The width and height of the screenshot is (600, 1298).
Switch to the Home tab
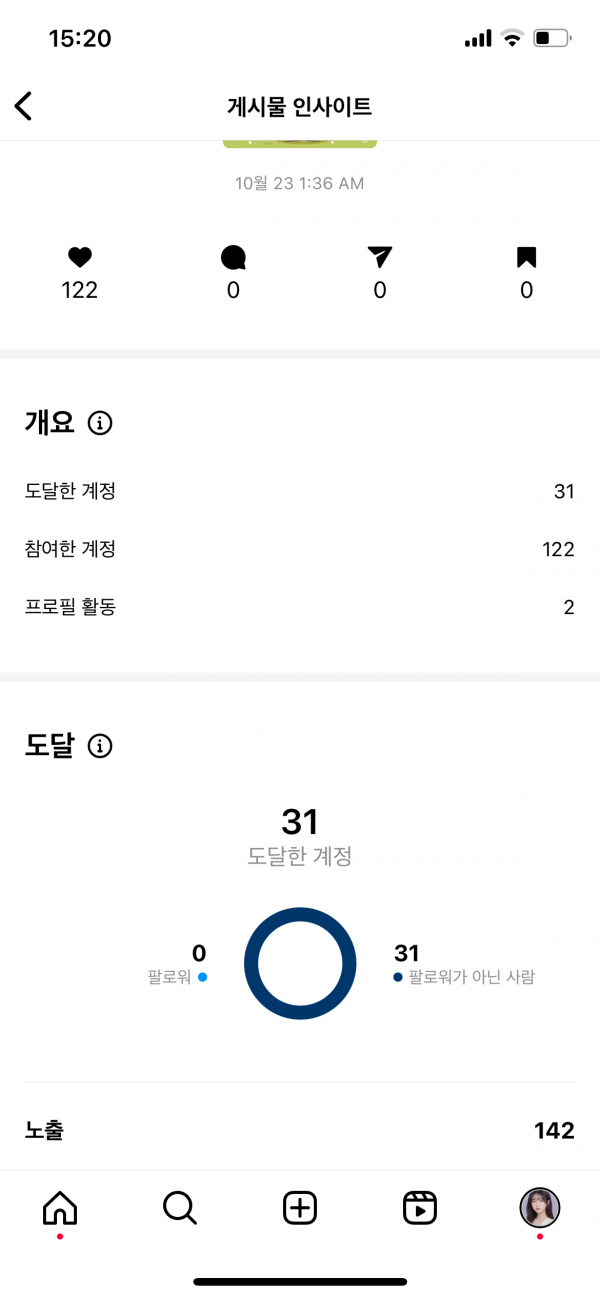tap(60, 1208)
